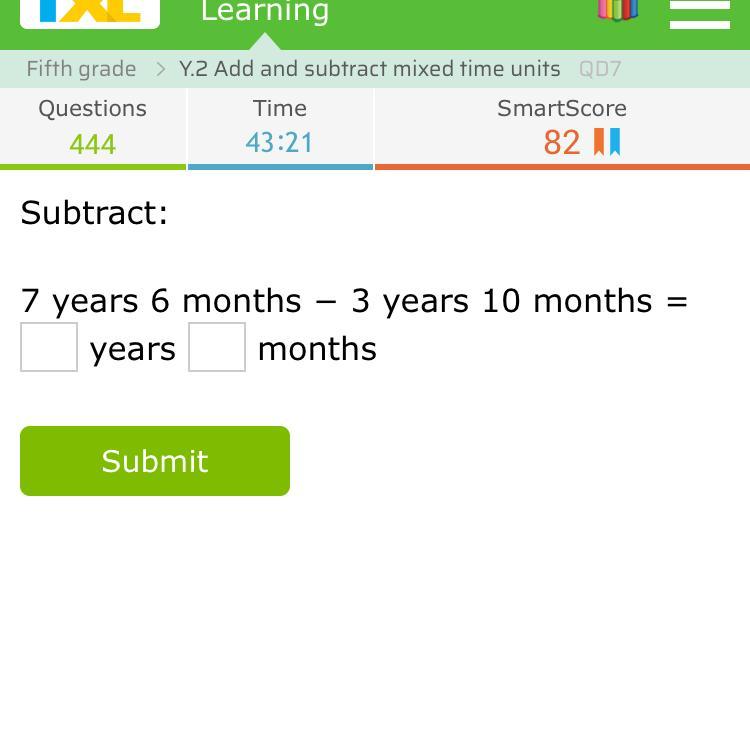Viewport: 750px width, 750px height.
Task: Open Y.2 Add and subtract mixed time units
Action: pos(369,69)
